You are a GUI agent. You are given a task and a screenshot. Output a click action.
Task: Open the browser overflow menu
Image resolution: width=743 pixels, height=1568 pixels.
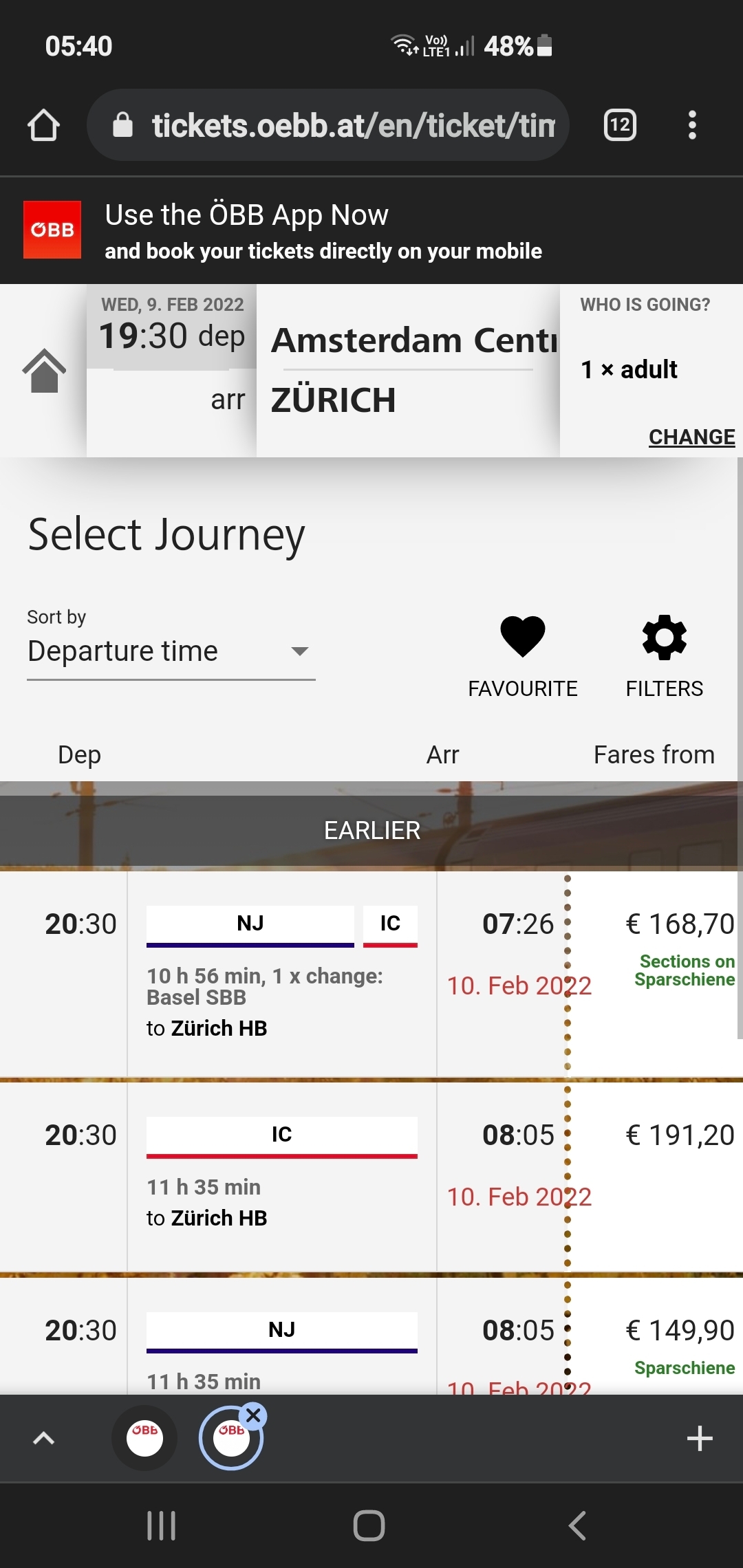click(x=692, y=125)
